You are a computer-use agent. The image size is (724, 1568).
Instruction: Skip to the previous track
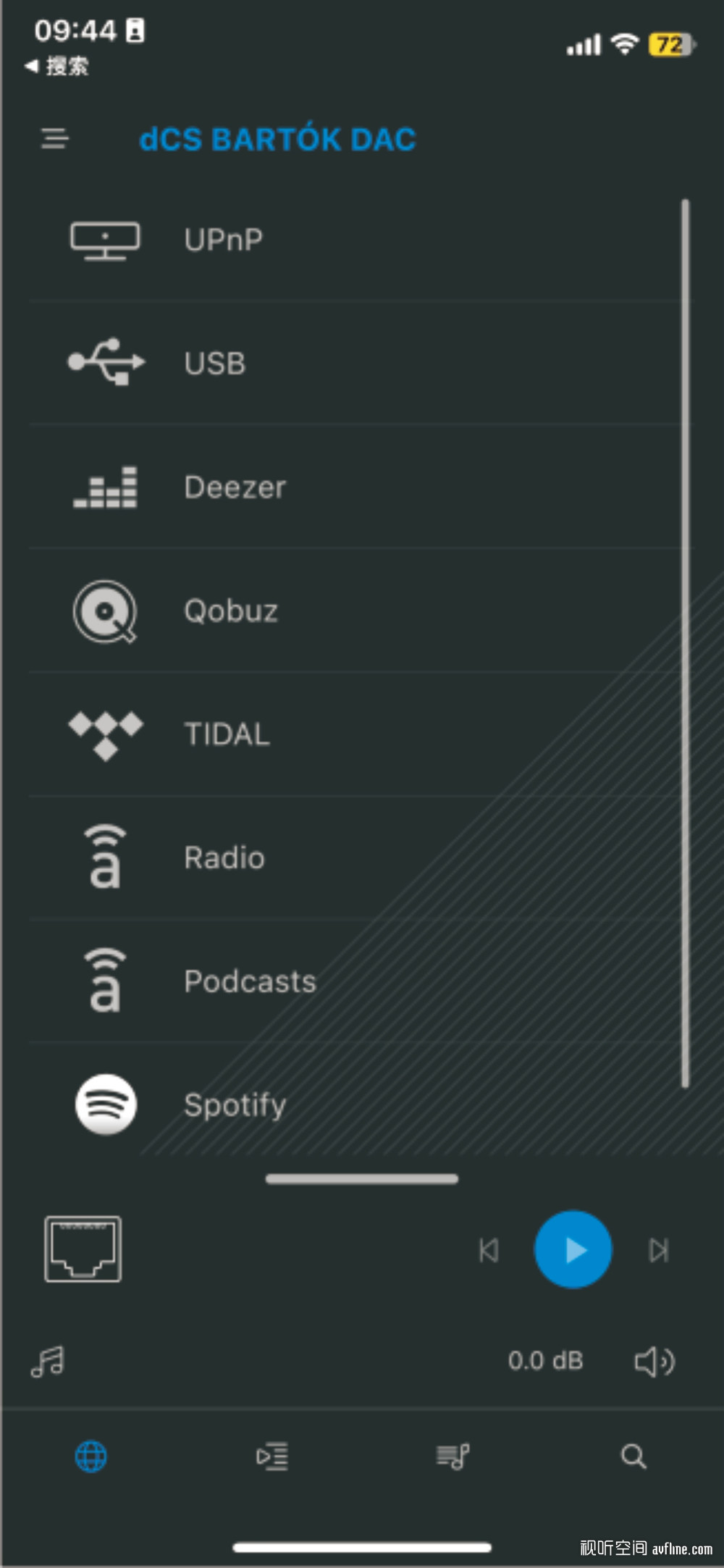pyautogui.click(x=489, y=1250)
